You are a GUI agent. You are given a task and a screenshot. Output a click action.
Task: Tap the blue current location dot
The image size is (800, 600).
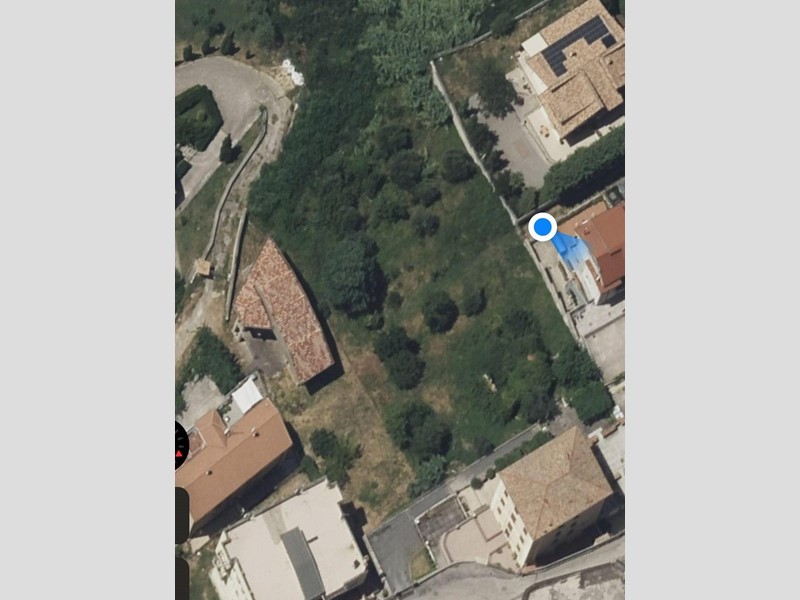pos(543,227)
